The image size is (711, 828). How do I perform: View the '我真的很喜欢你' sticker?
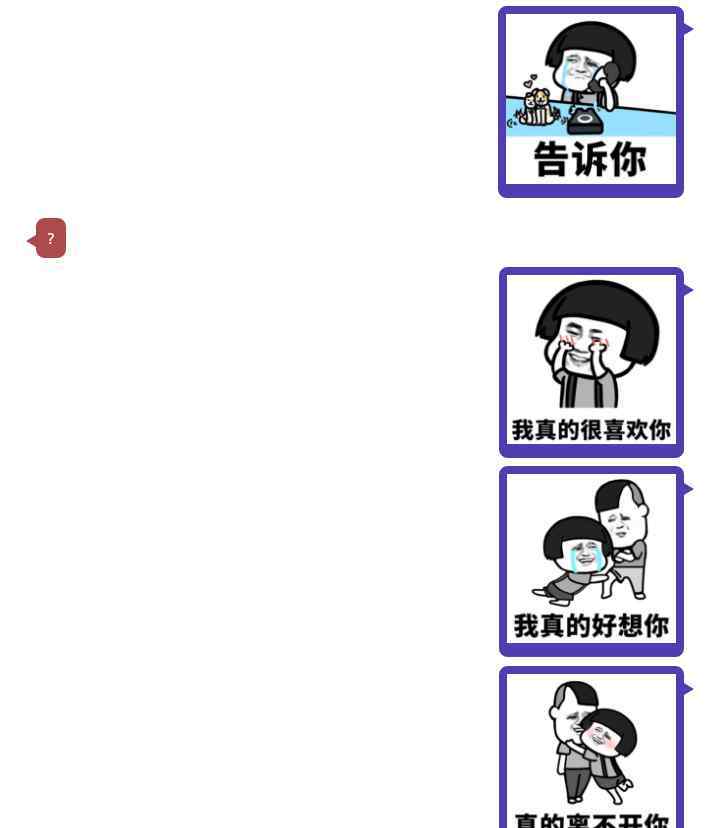(x=590, y=361)
